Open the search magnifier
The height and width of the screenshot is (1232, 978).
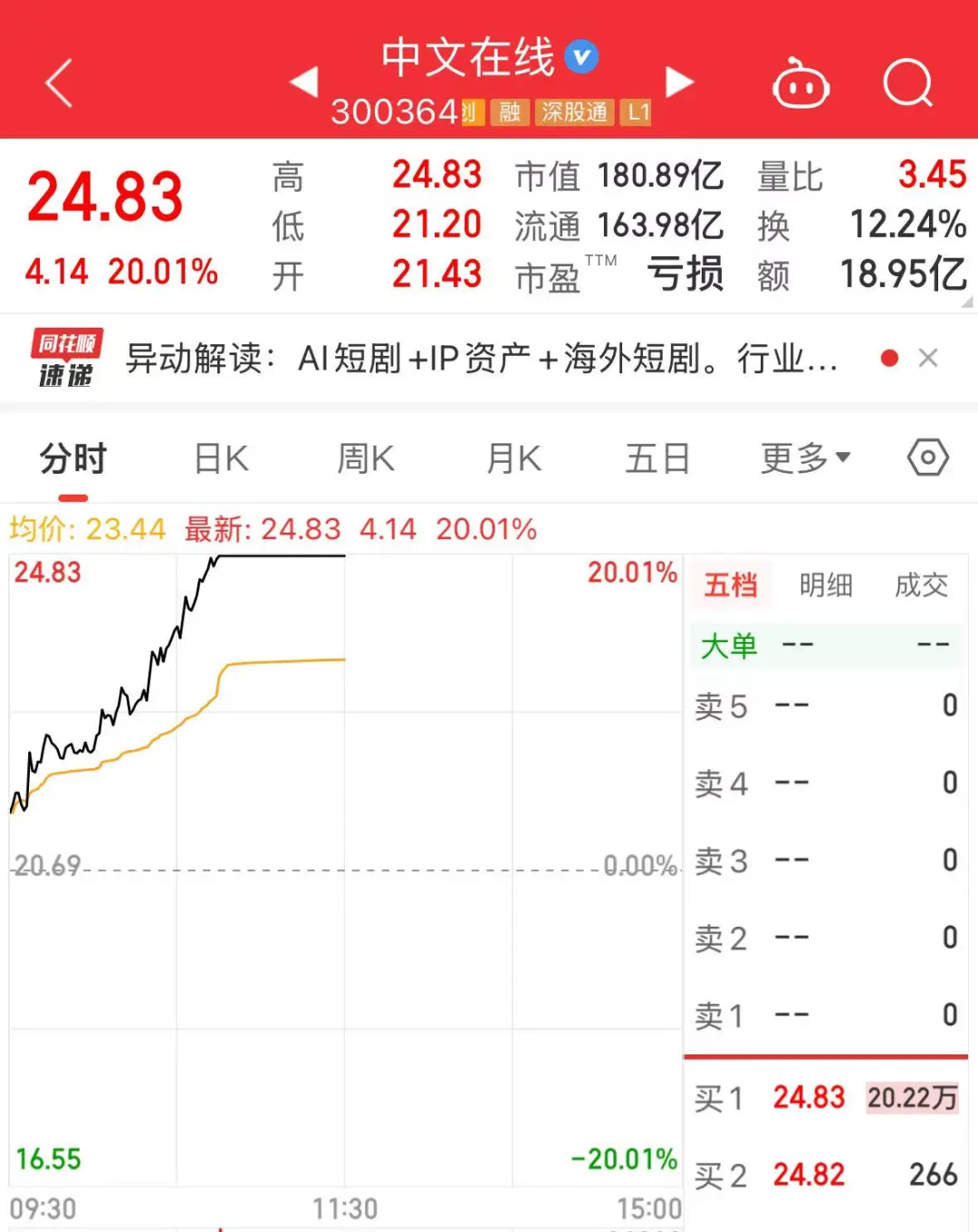coord(907,83)
